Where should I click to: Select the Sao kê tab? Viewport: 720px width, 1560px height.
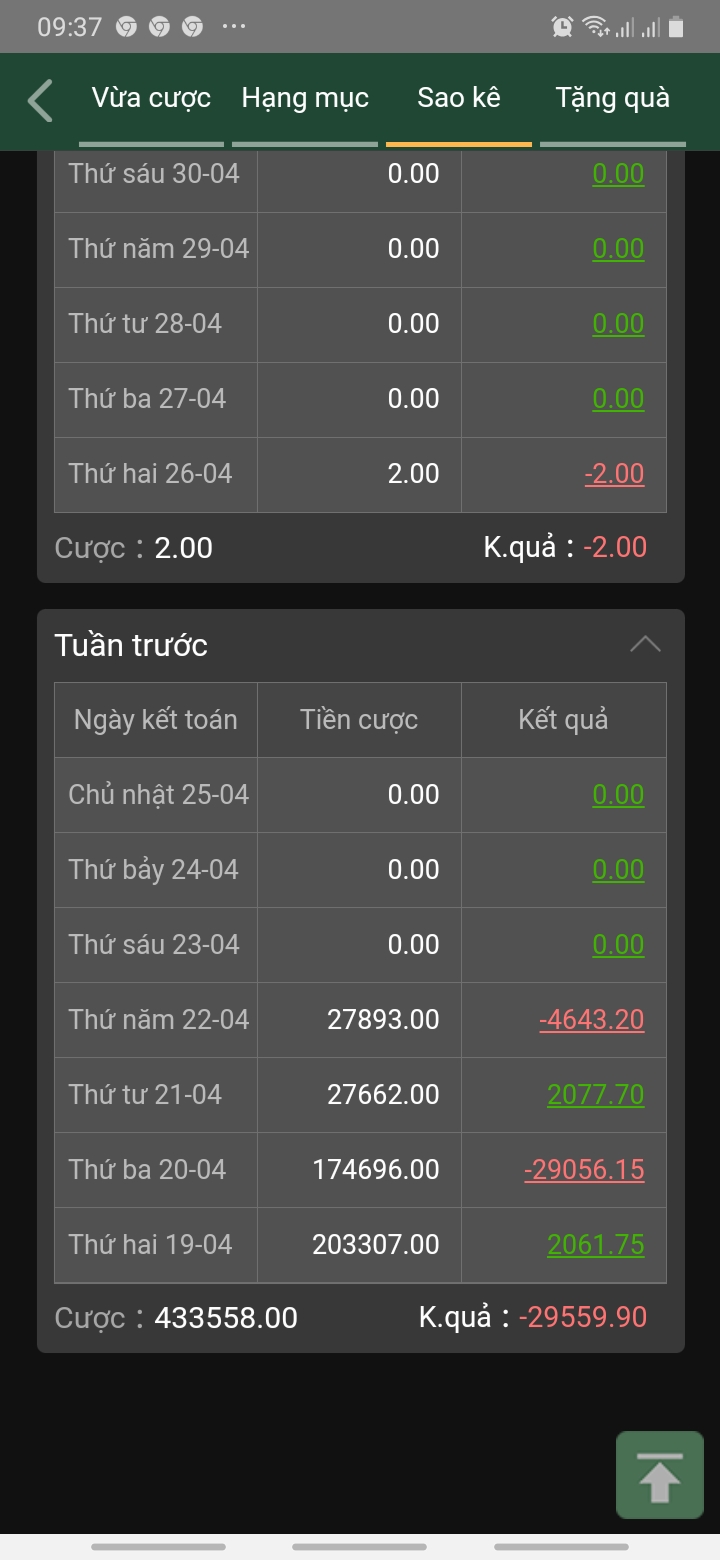[459, 99]
